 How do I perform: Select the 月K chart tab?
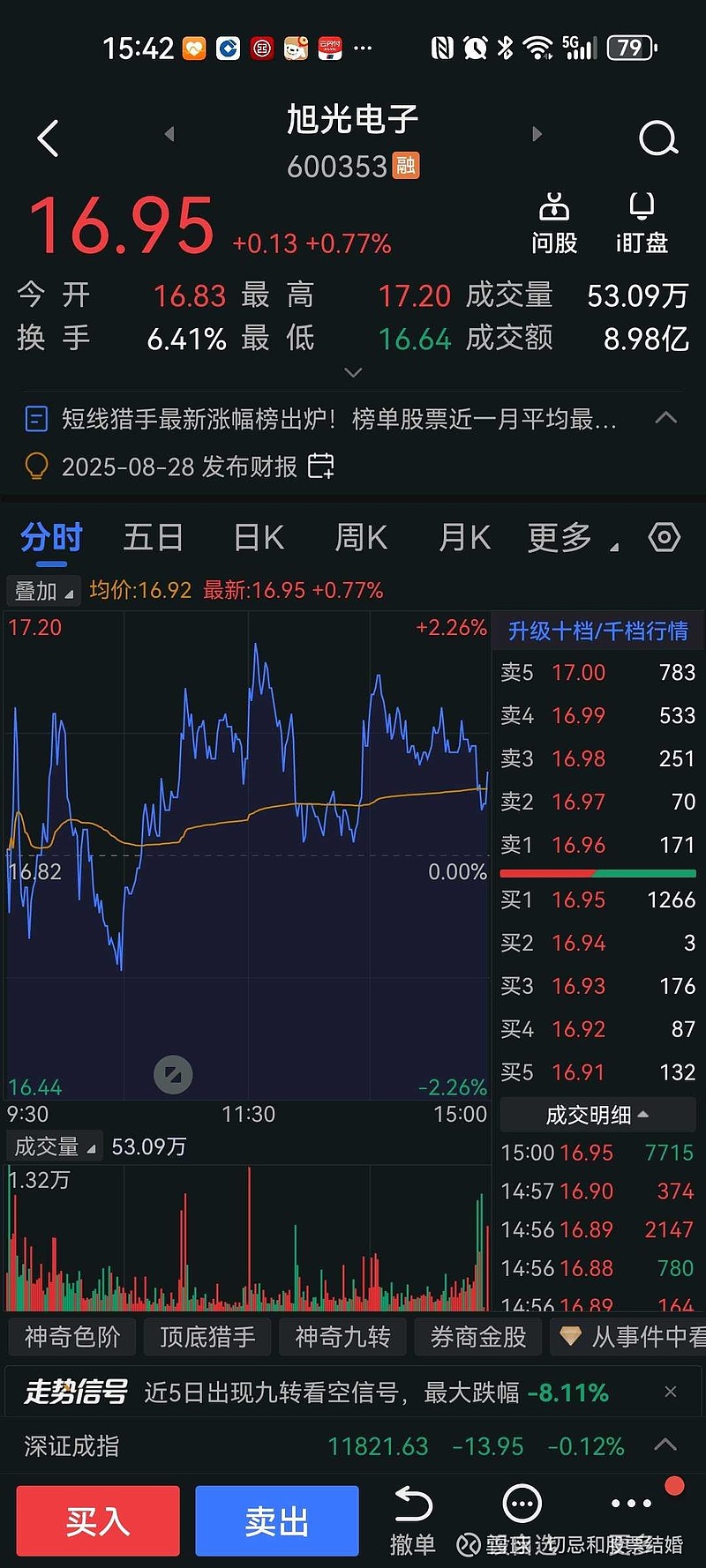(464, 537)
